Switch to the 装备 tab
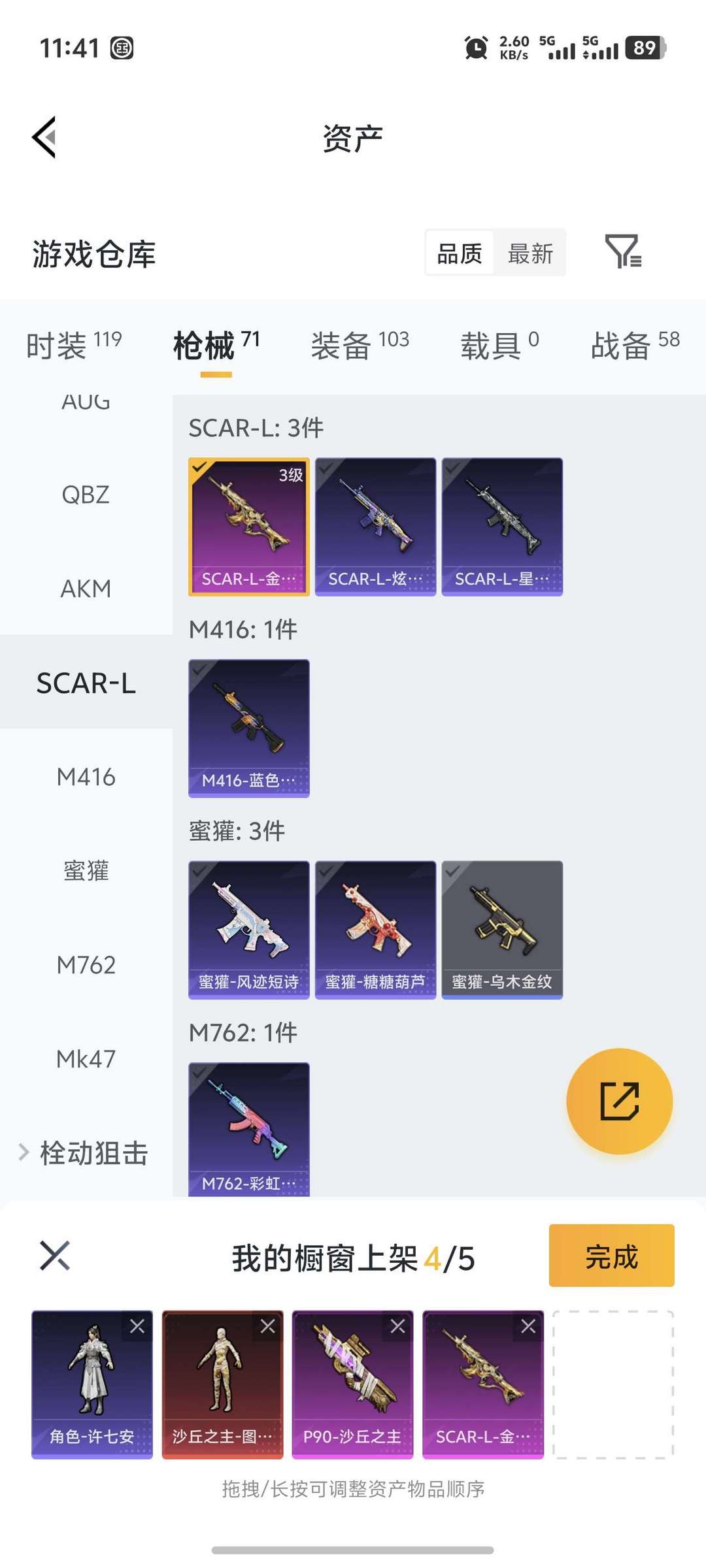The height and width of the screenshot is (1568, 706). coord(360,344)
